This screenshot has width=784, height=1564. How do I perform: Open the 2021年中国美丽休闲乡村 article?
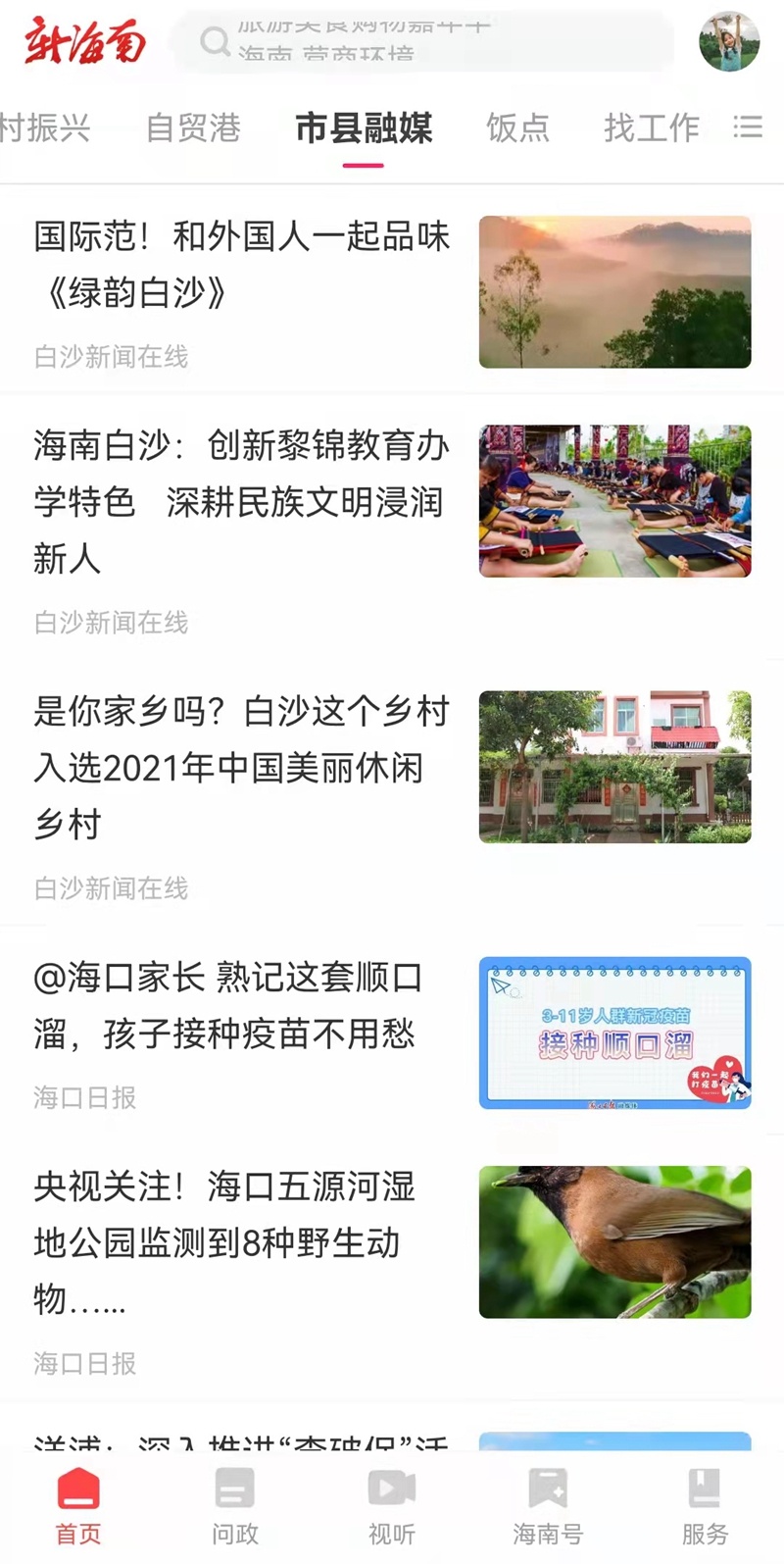tap(241, 767)
